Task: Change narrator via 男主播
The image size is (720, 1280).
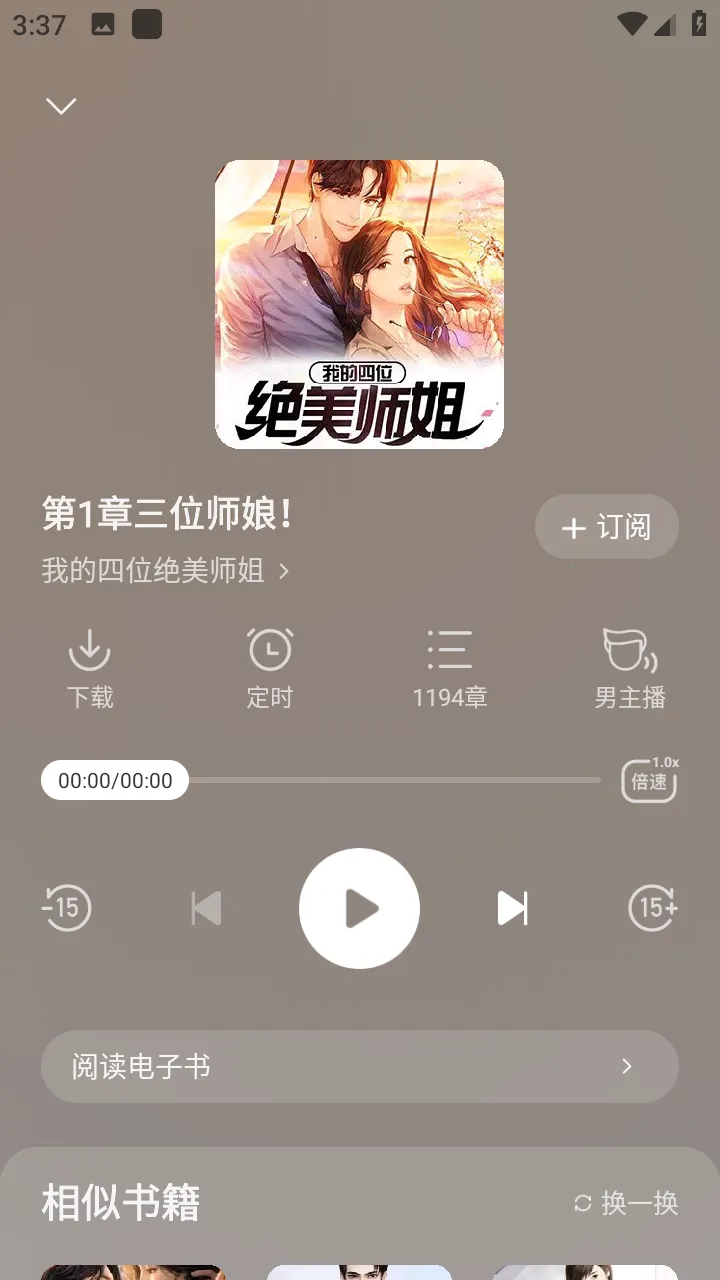Action: [x=630, y=668]
